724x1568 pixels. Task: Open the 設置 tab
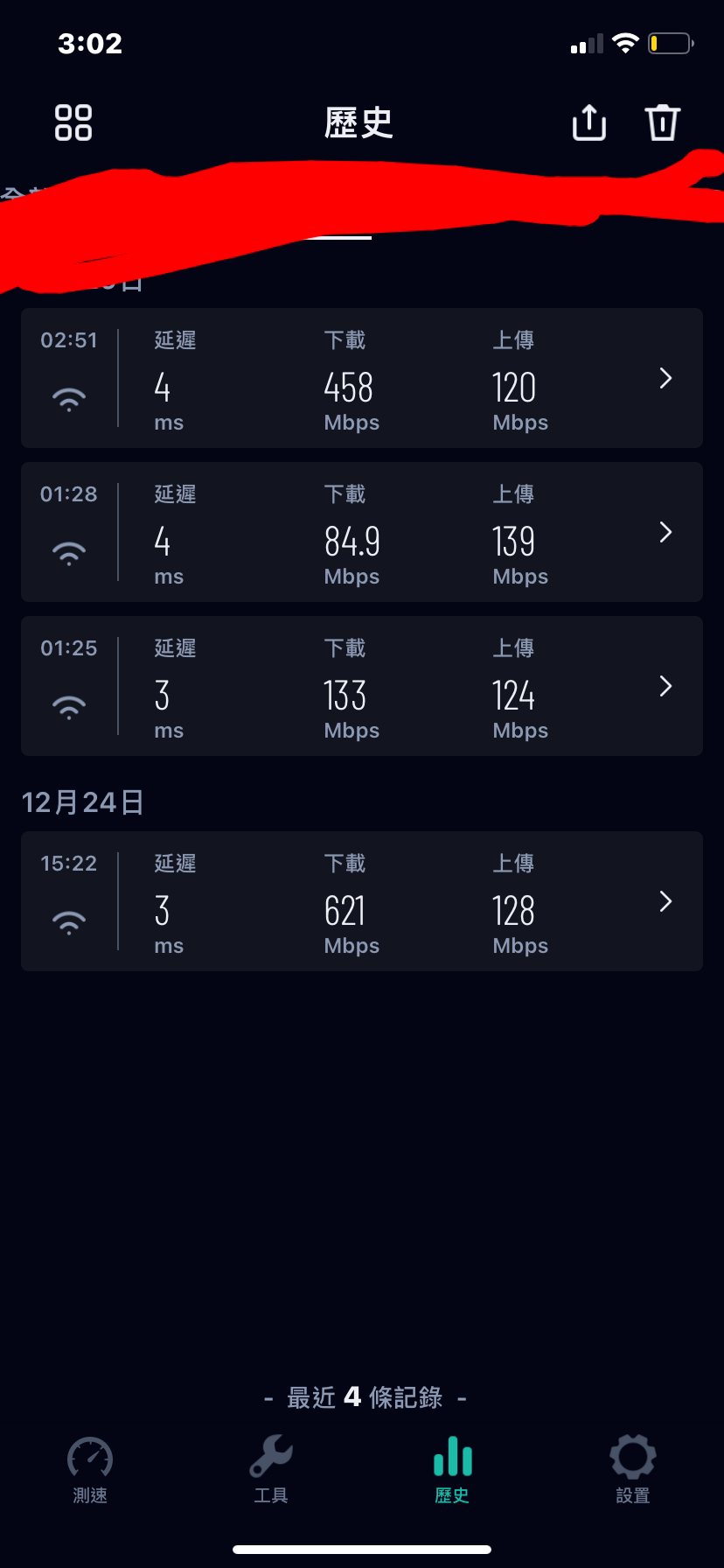pyautogui.click(x=633, y=1471)
